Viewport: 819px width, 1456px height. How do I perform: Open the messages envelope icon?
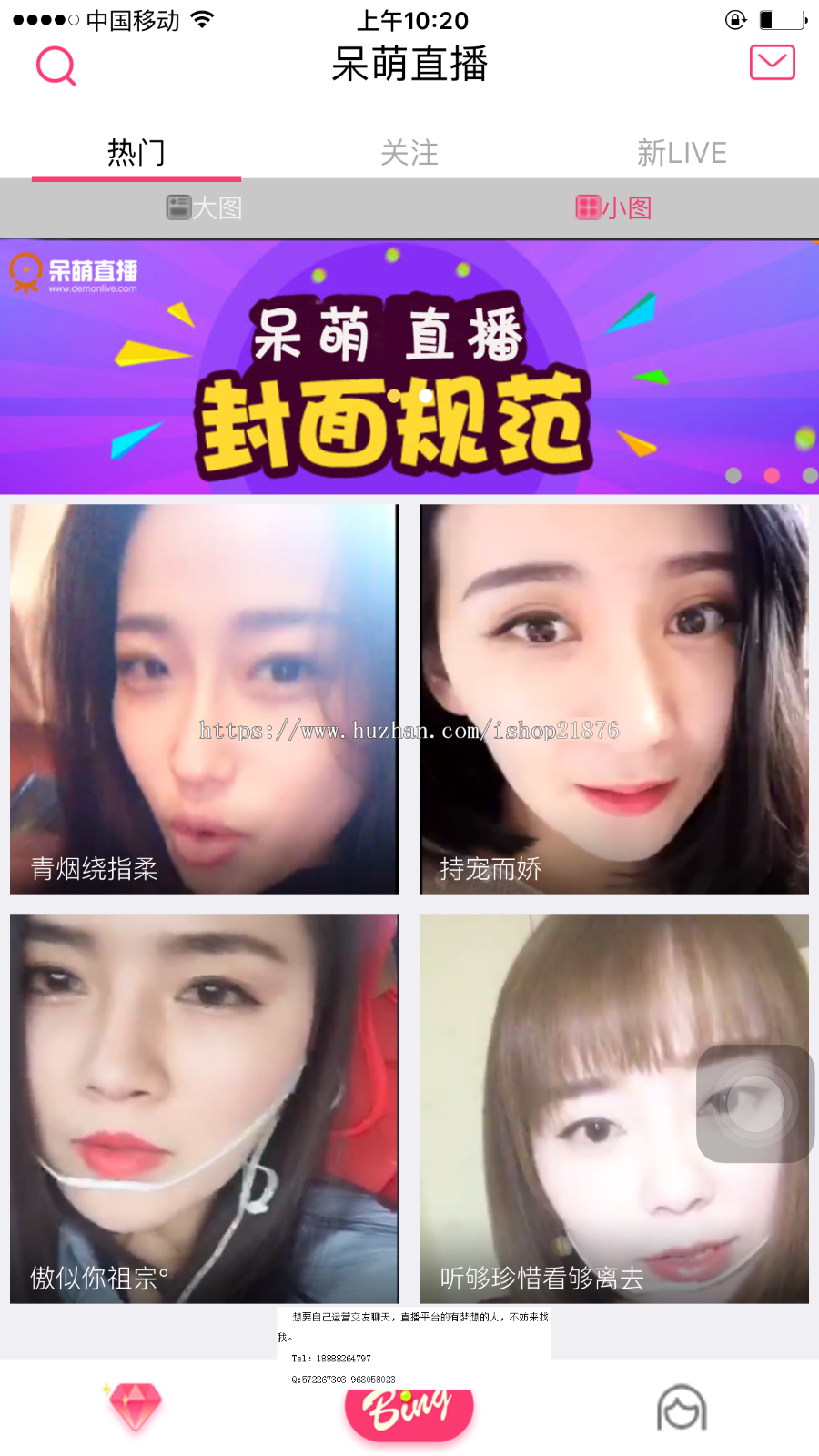tap(772, 63)
